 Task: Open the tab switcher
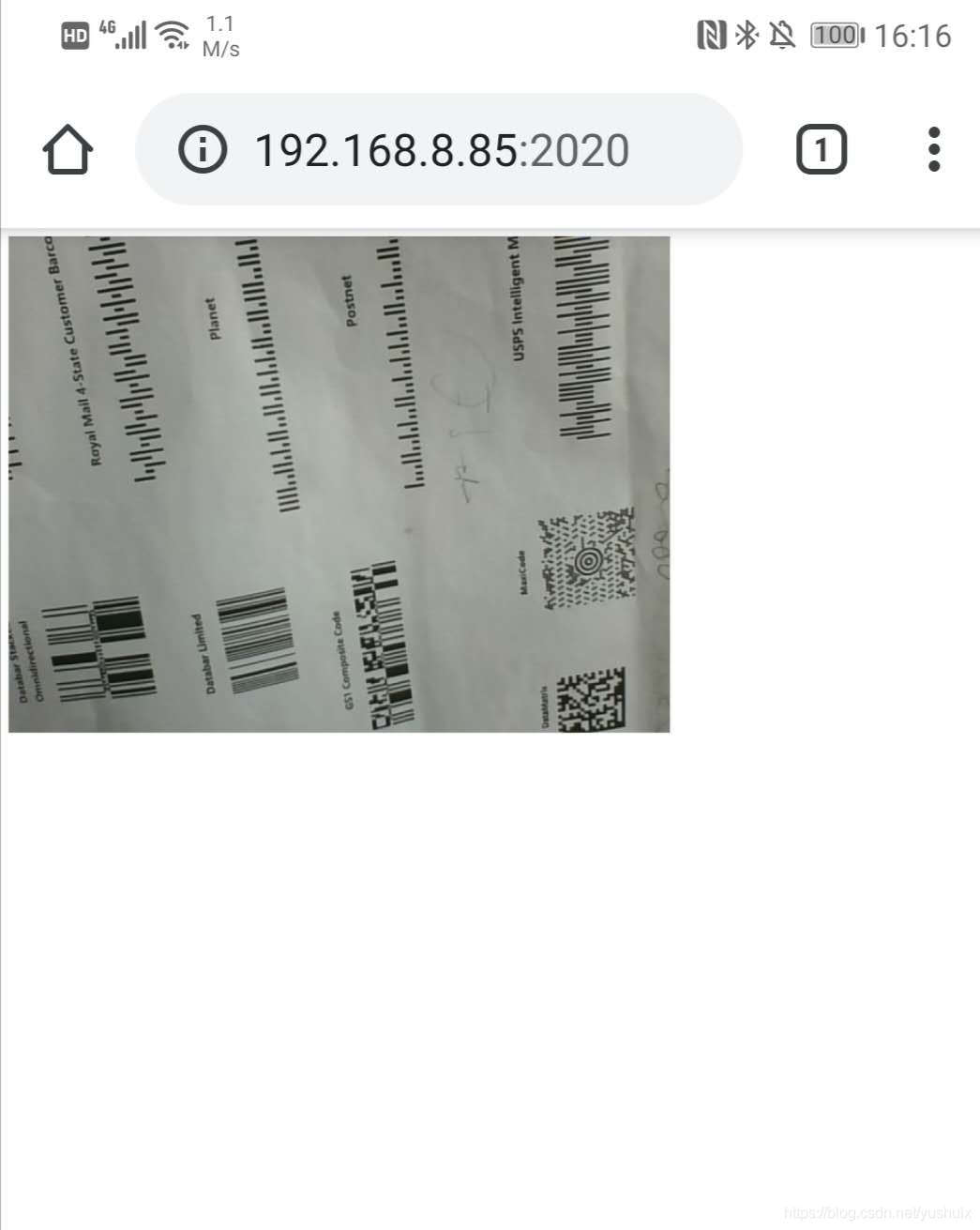pos(821,149)
